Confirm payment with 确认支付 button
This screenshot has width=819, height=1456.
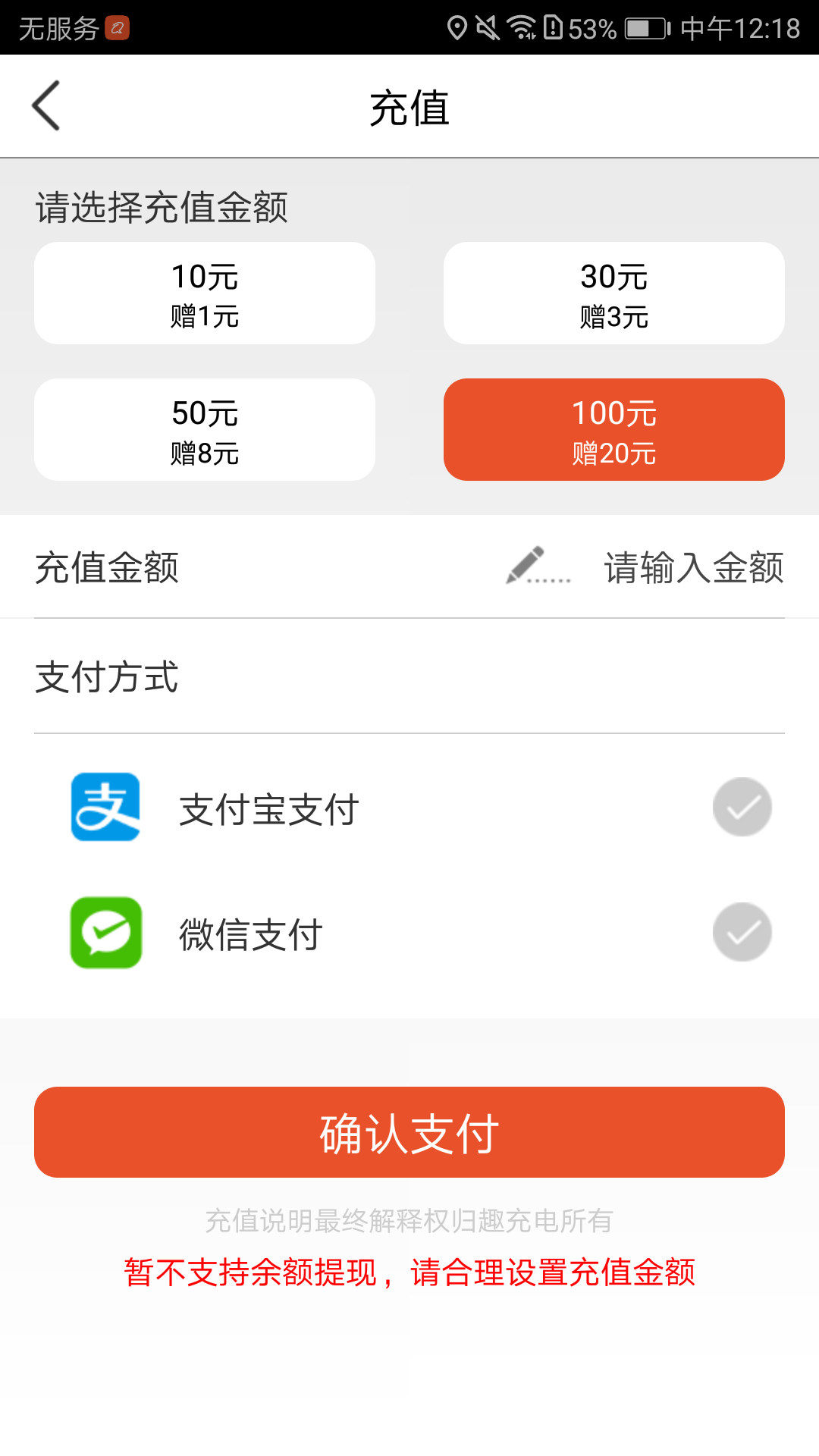pos(409,1132)
